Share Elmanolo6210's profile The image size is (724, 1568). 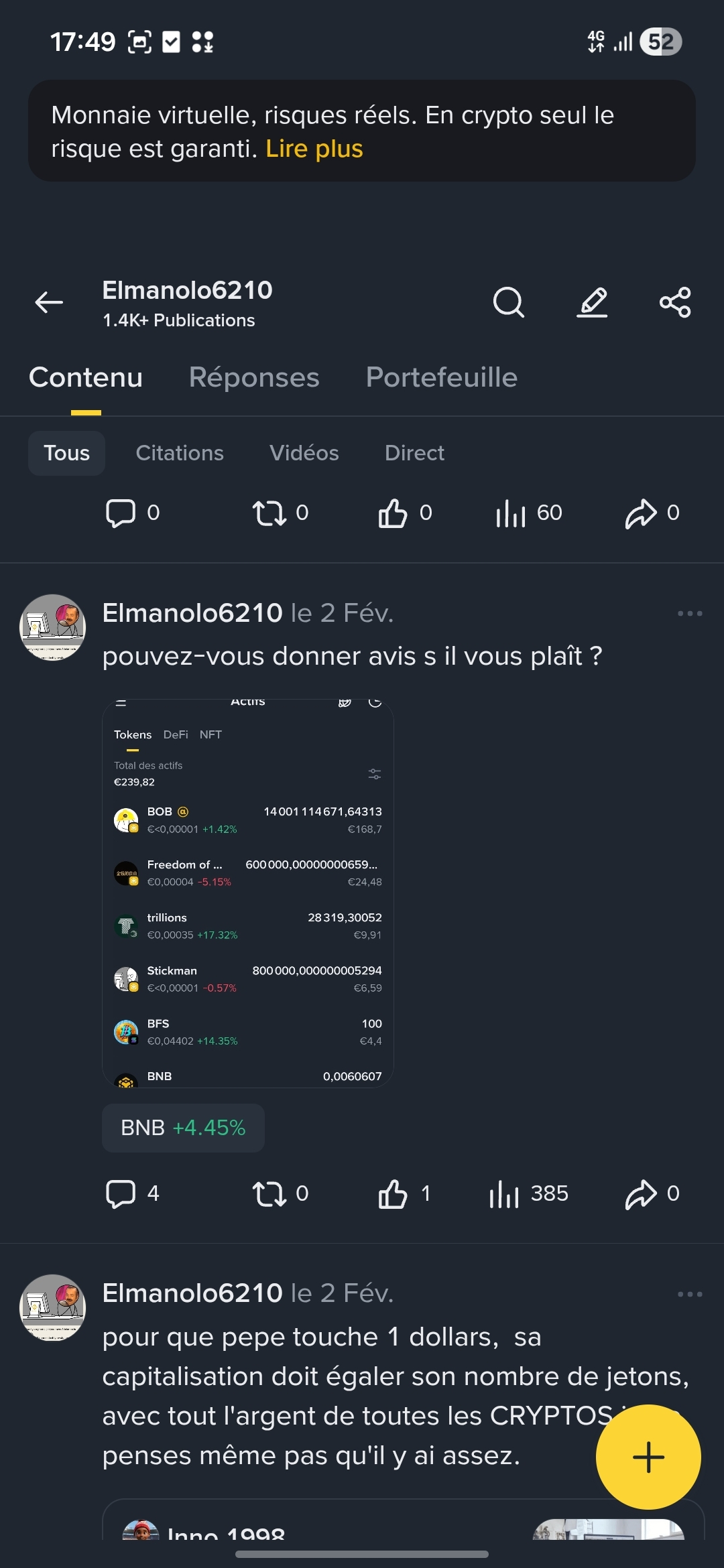tap(675, 303)
